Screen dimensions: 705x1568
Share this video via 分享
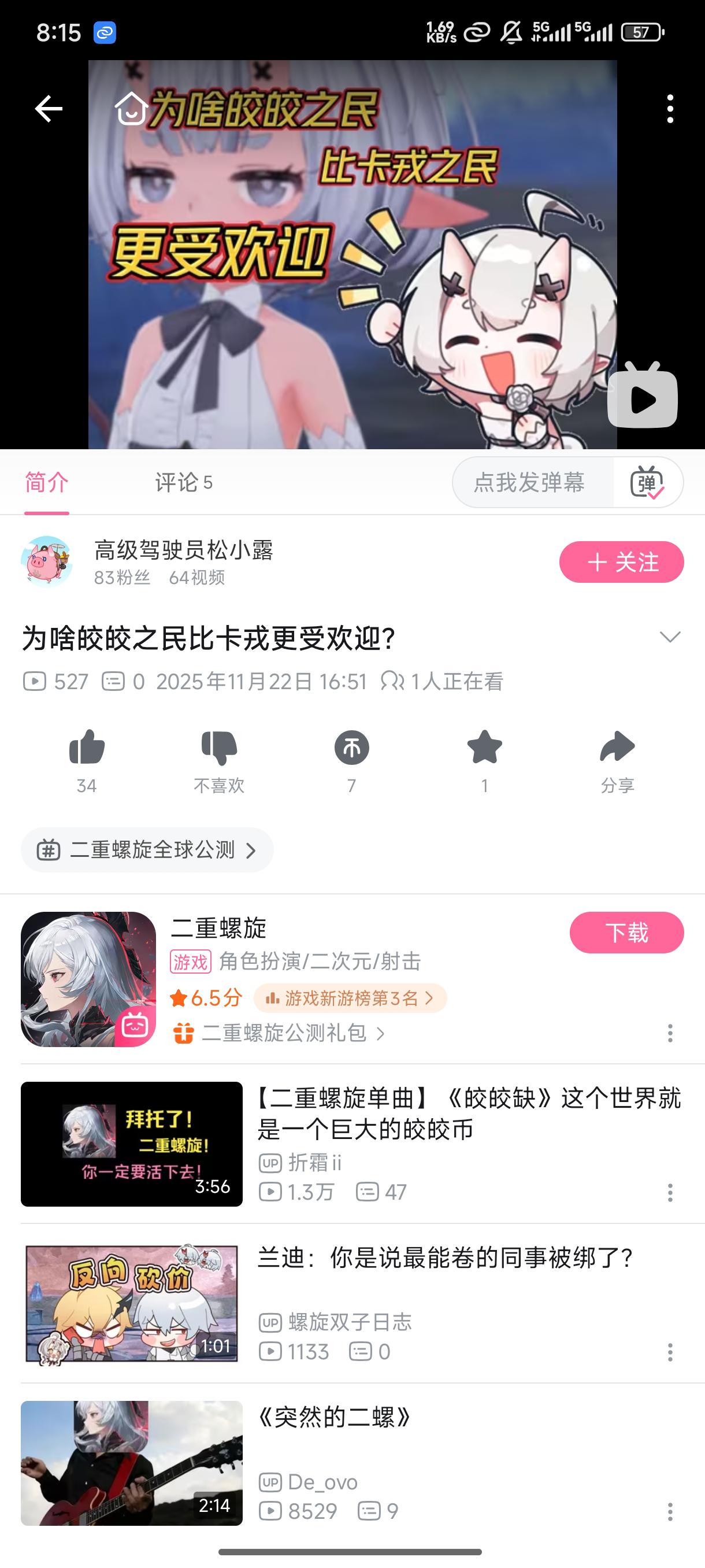pos(617,748)
